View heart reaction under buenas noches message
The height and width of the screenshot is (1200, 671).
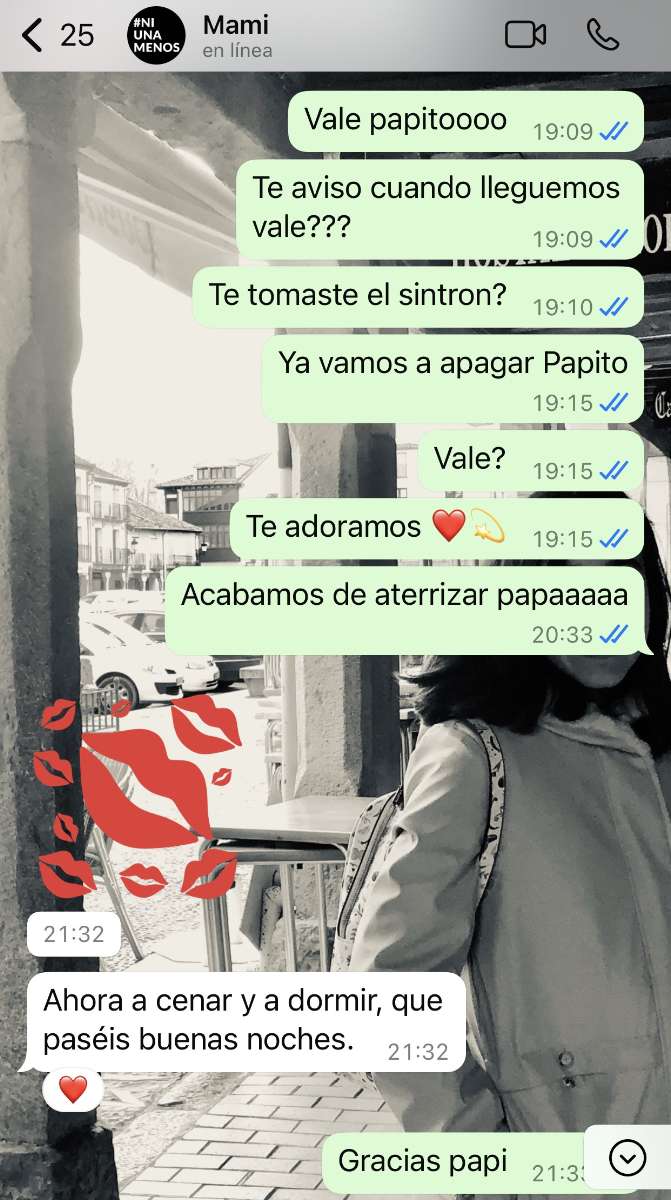click(73, 1089)
